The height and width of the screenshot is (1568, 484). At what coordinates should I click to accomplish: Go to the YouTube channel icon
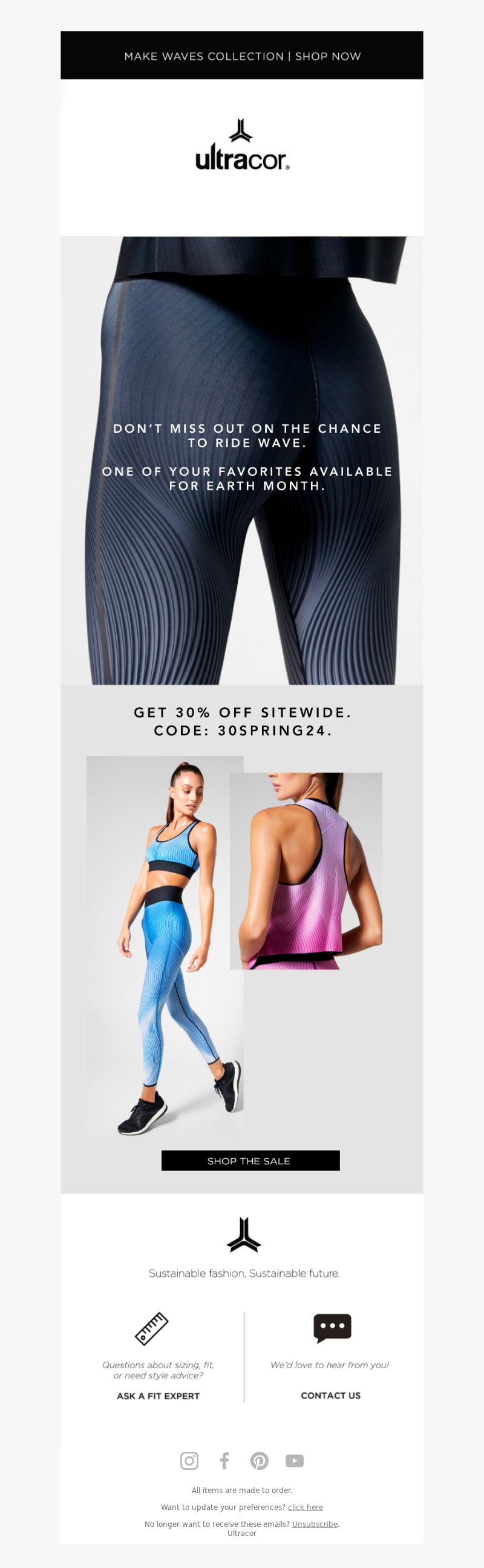pyautogui.click(x=294, y=1460)
